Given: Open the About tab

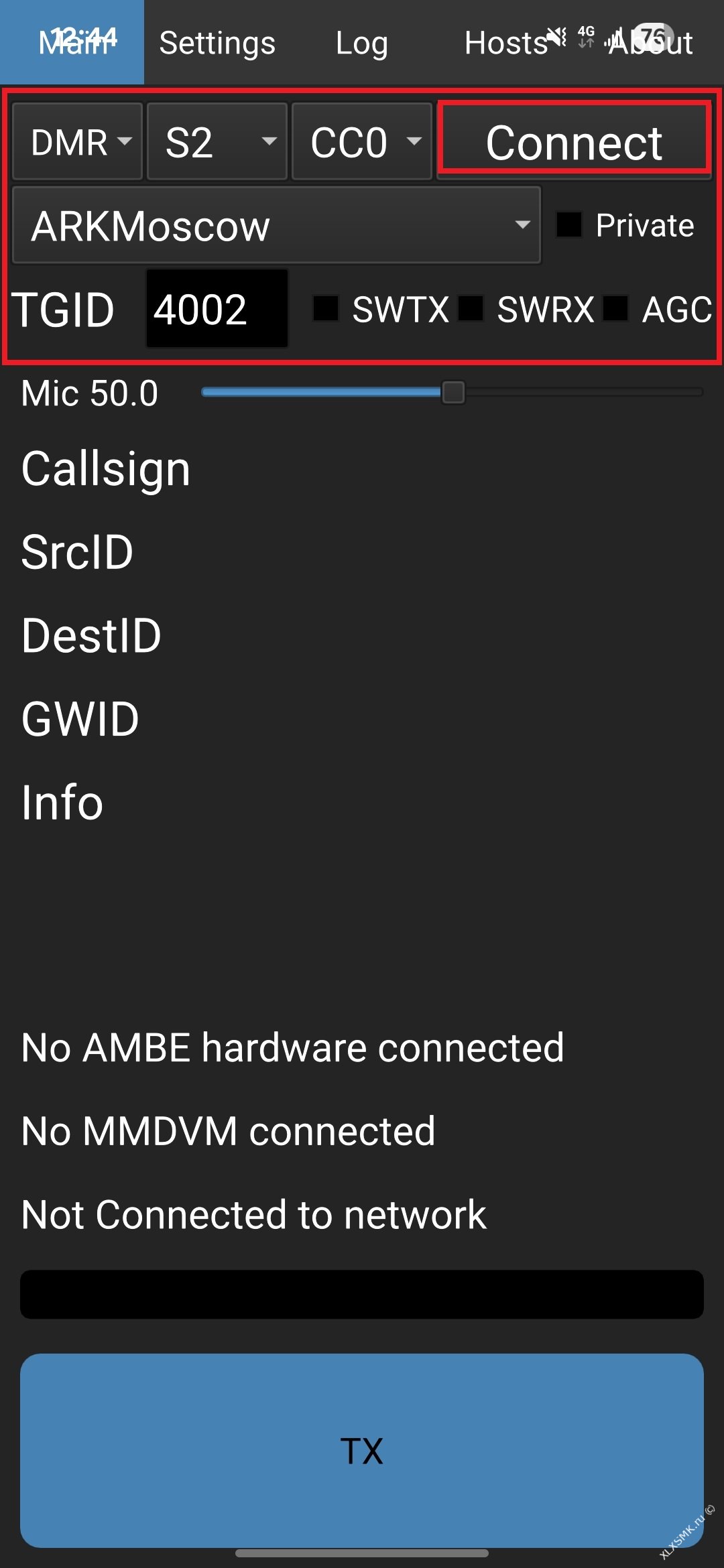Looking at the screenshot, I should (650, 43).
